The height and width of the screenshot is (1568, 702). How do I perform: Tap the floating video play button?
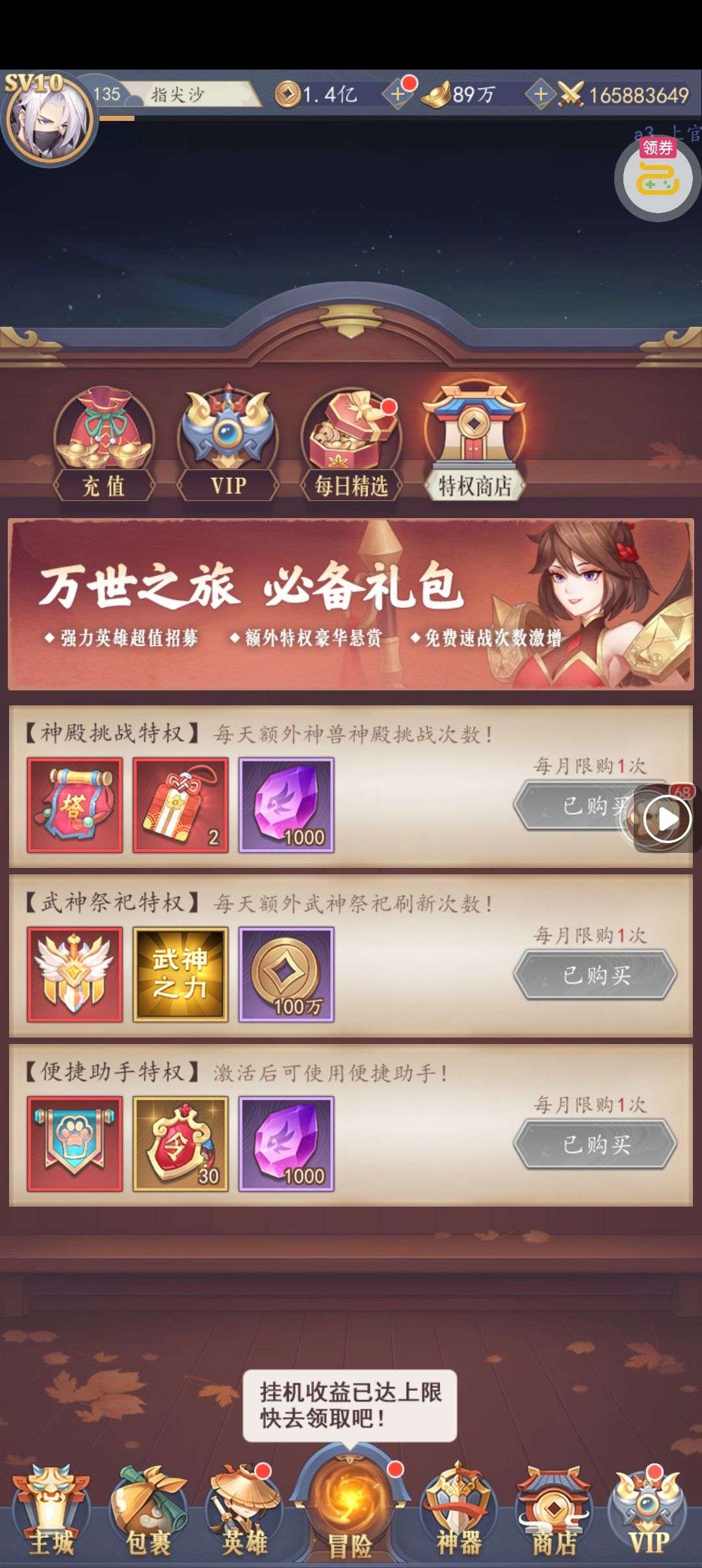[x=667, y=819]
